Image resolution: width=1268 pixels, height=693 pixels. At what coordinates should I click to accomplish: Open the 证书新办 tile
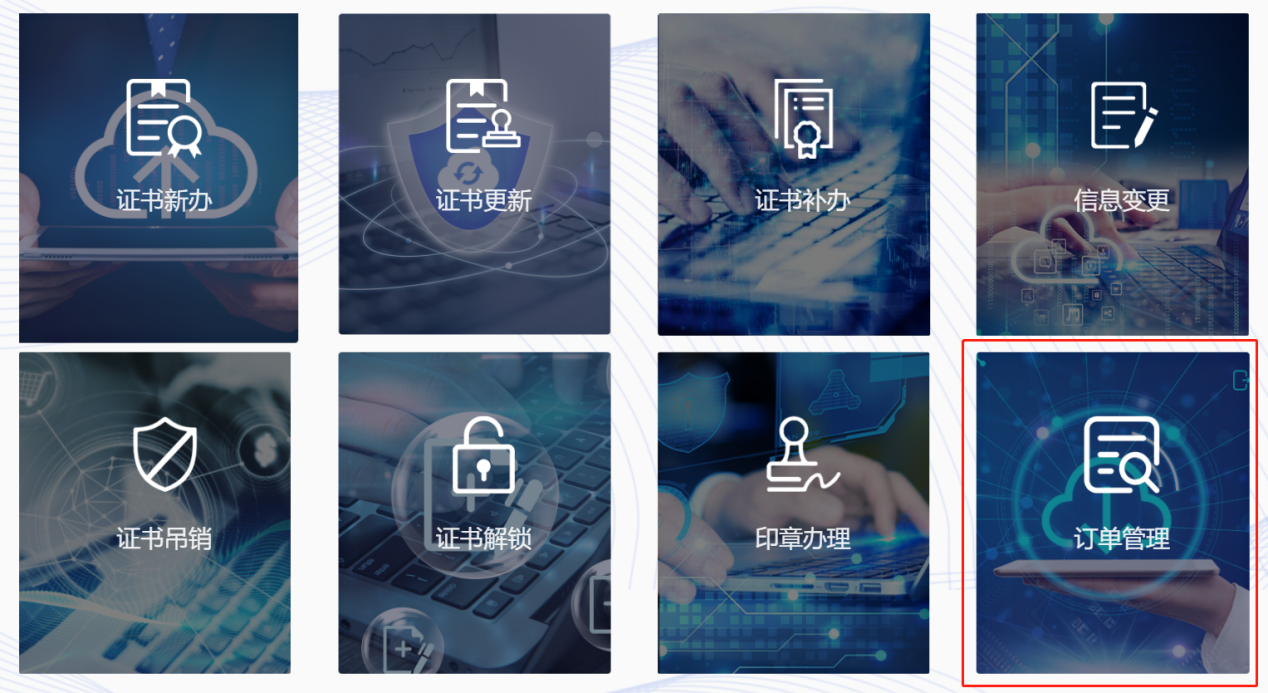[160, 178]
